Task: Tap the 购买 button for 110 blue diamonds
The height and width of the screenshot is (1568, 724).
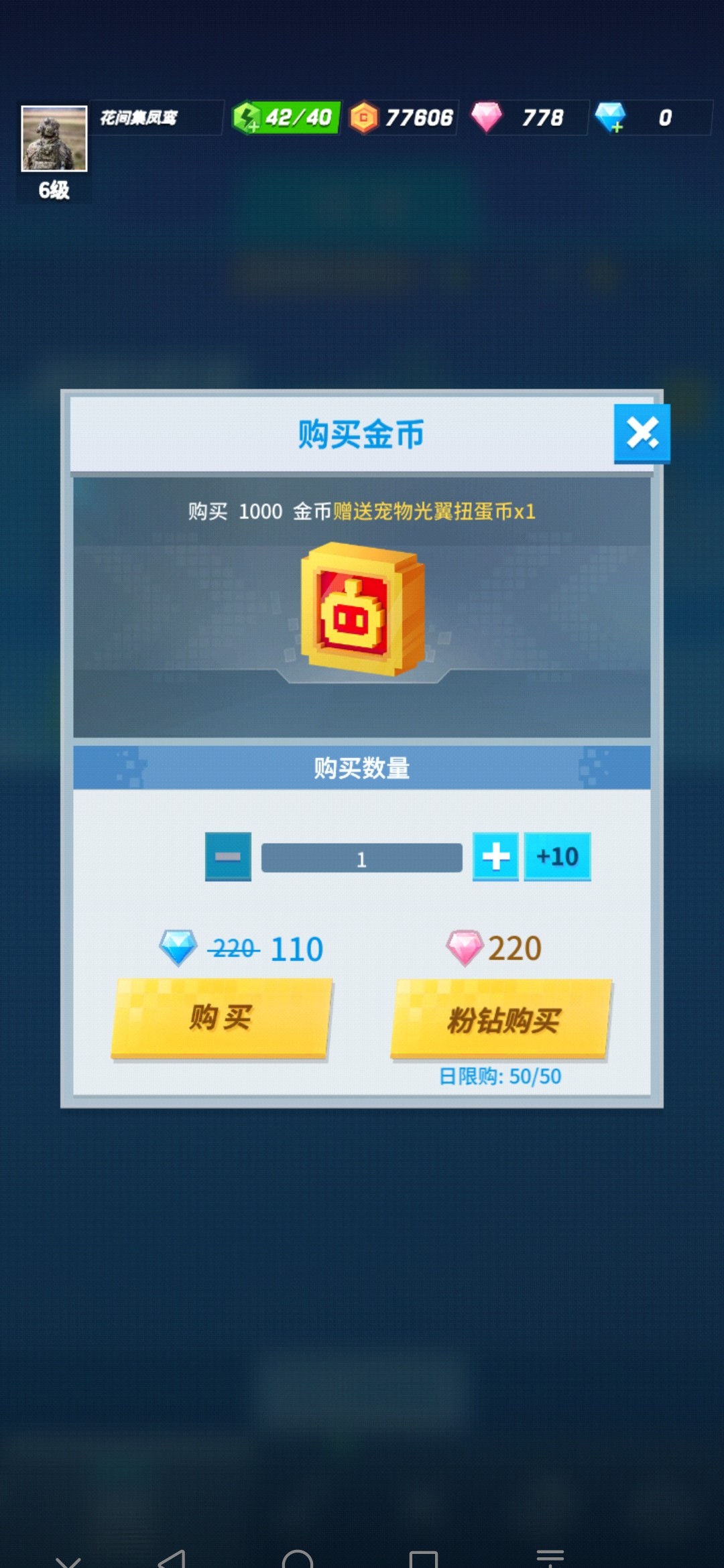Action: click(x=221, y=1018)
